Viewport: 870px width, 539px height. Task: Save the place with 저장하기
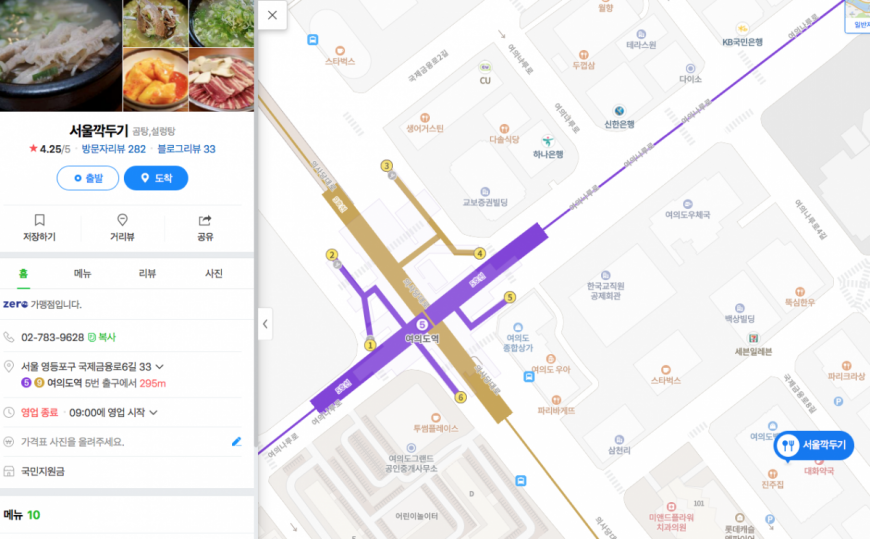coord(39,227)
